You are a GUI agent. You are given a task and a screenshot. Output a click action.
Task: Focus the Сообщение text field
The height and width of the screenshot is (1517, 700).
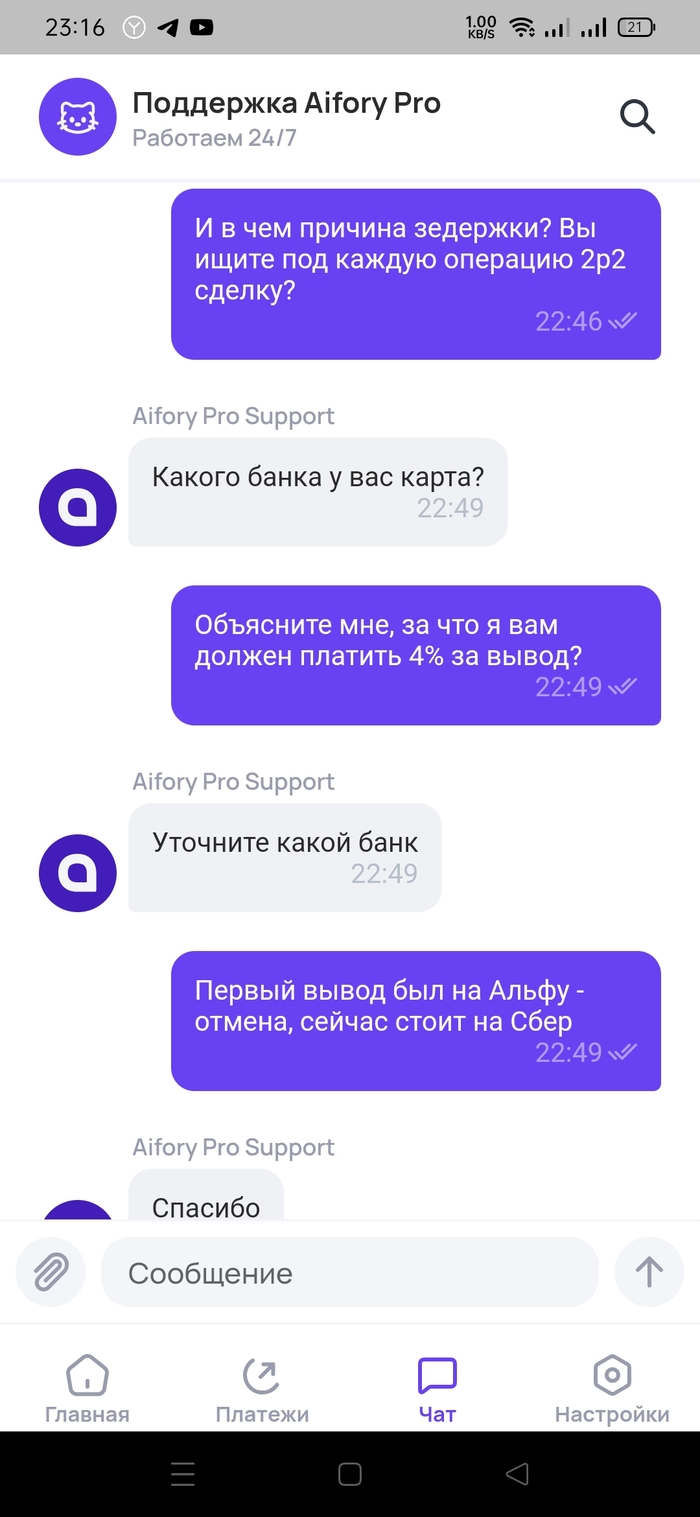(x=350, y=1273)
